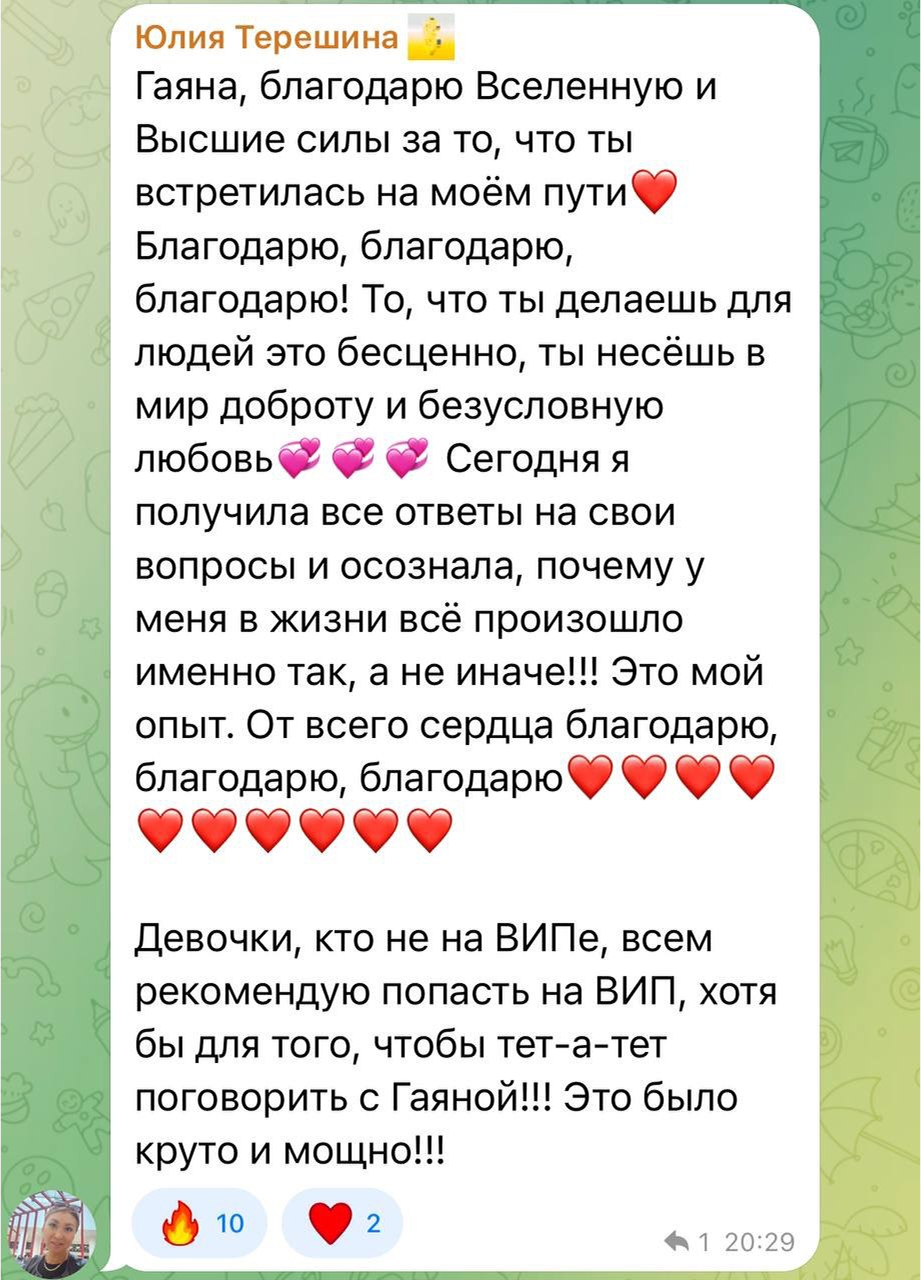Open Юлия Терешина's profile from sender name
This screenshot has height=1280, width=921.
tap(267, 38)
